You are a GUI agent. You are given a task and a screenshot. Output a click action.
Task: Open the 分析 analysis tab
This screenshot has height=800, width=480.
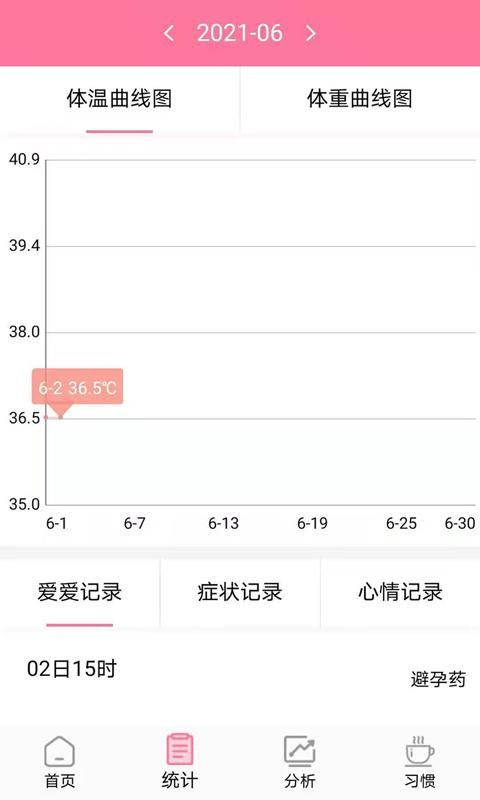click(x=299, y=762)
